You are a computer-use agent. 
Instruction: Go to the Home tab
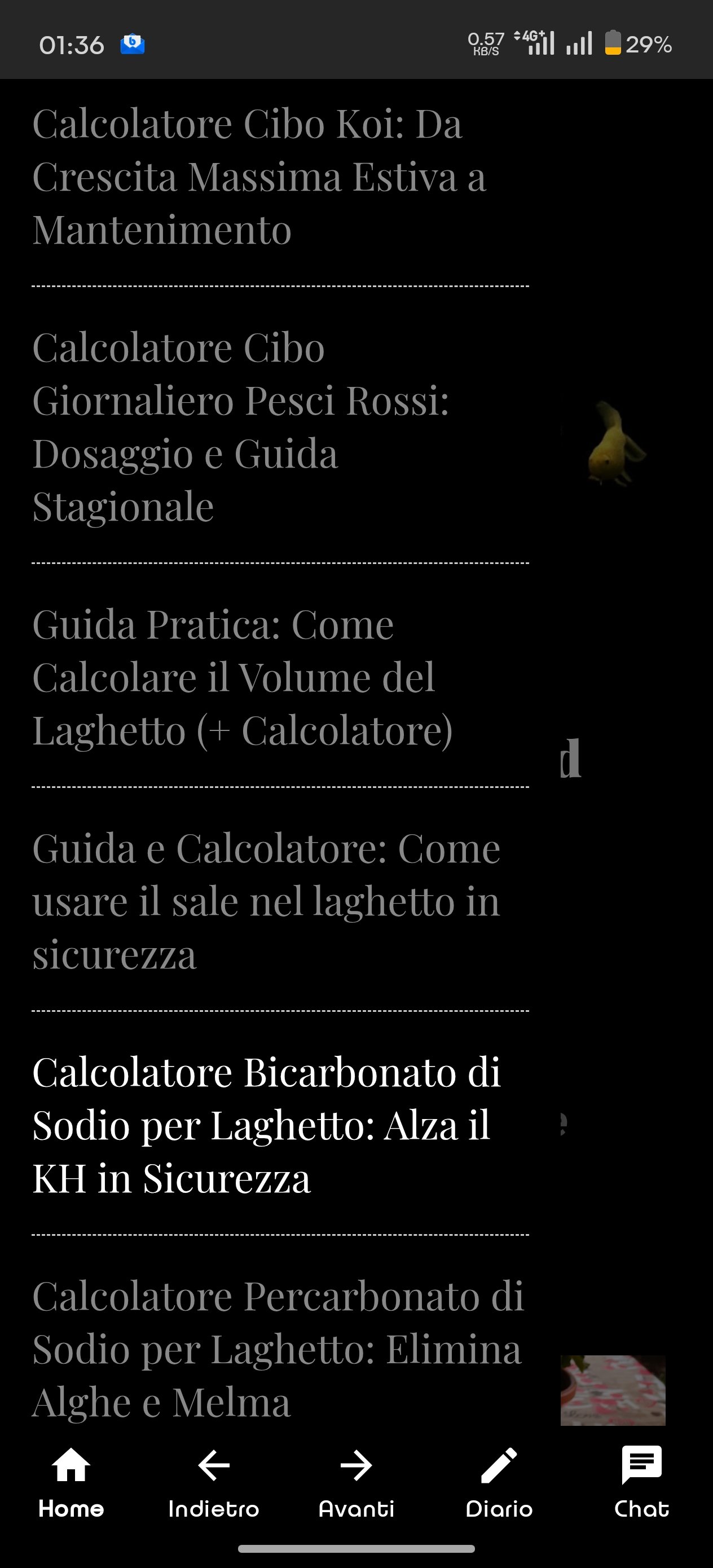pos(71,1482)
